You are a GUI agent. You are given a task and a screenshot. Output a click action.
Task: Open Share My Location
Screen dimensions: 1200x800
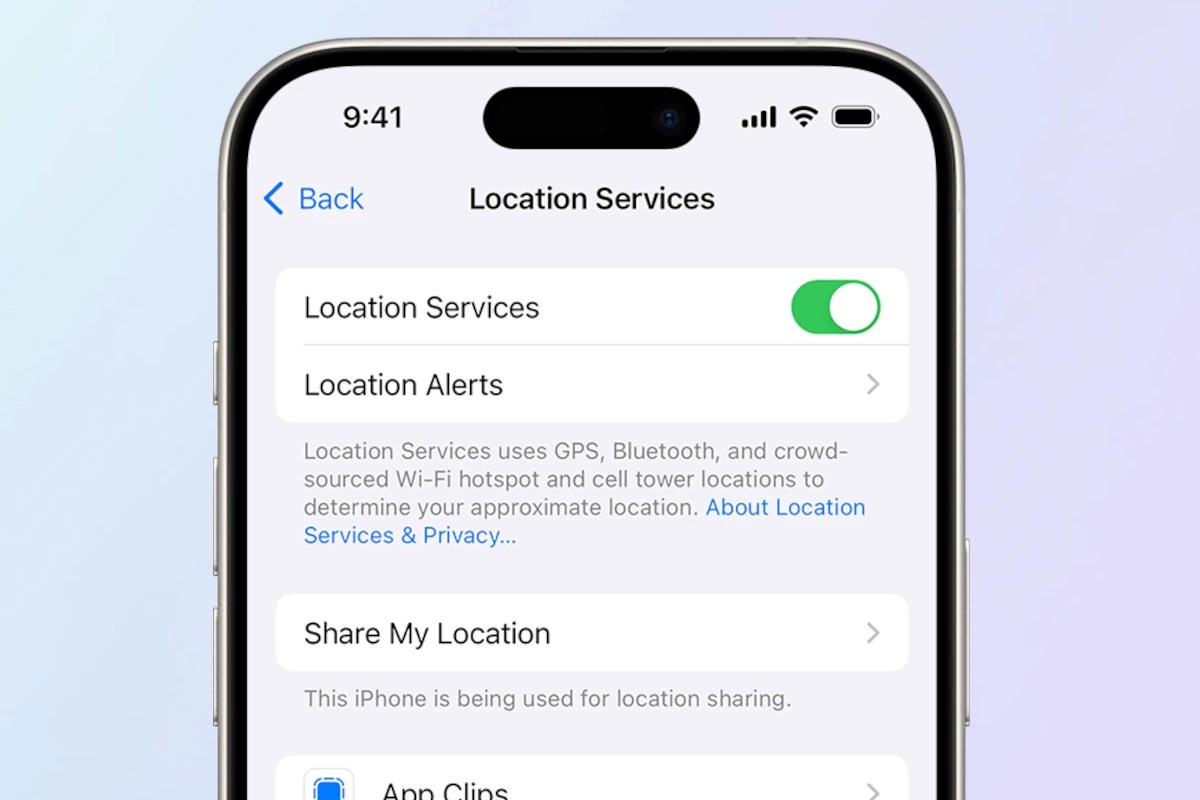click(592, 633)
